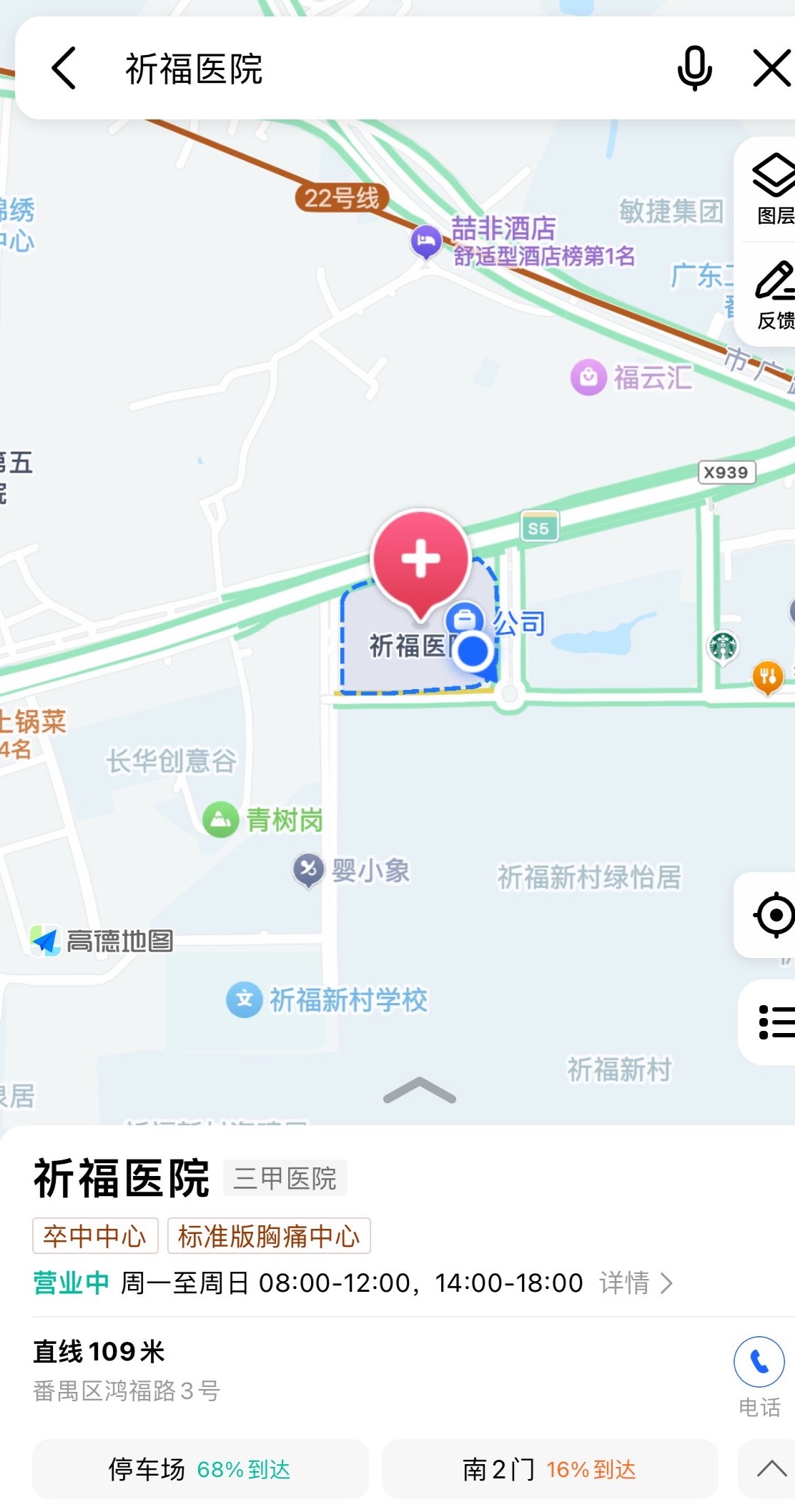This screenshot has width=795, height=1512.
Task: Expand more arrival points with the chevron
Action: 771,1469
